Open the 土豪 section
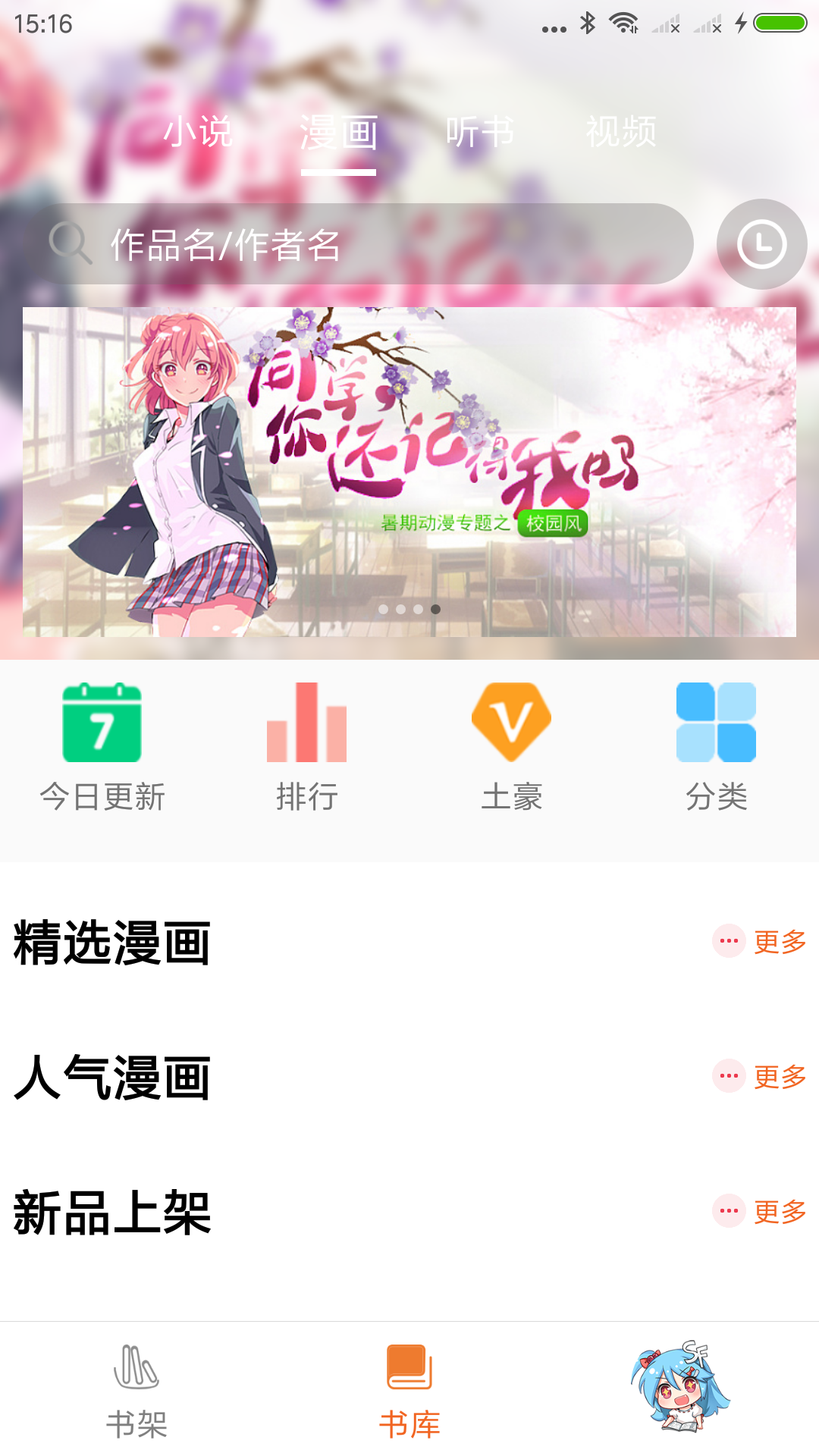 (x=512, y=747)
